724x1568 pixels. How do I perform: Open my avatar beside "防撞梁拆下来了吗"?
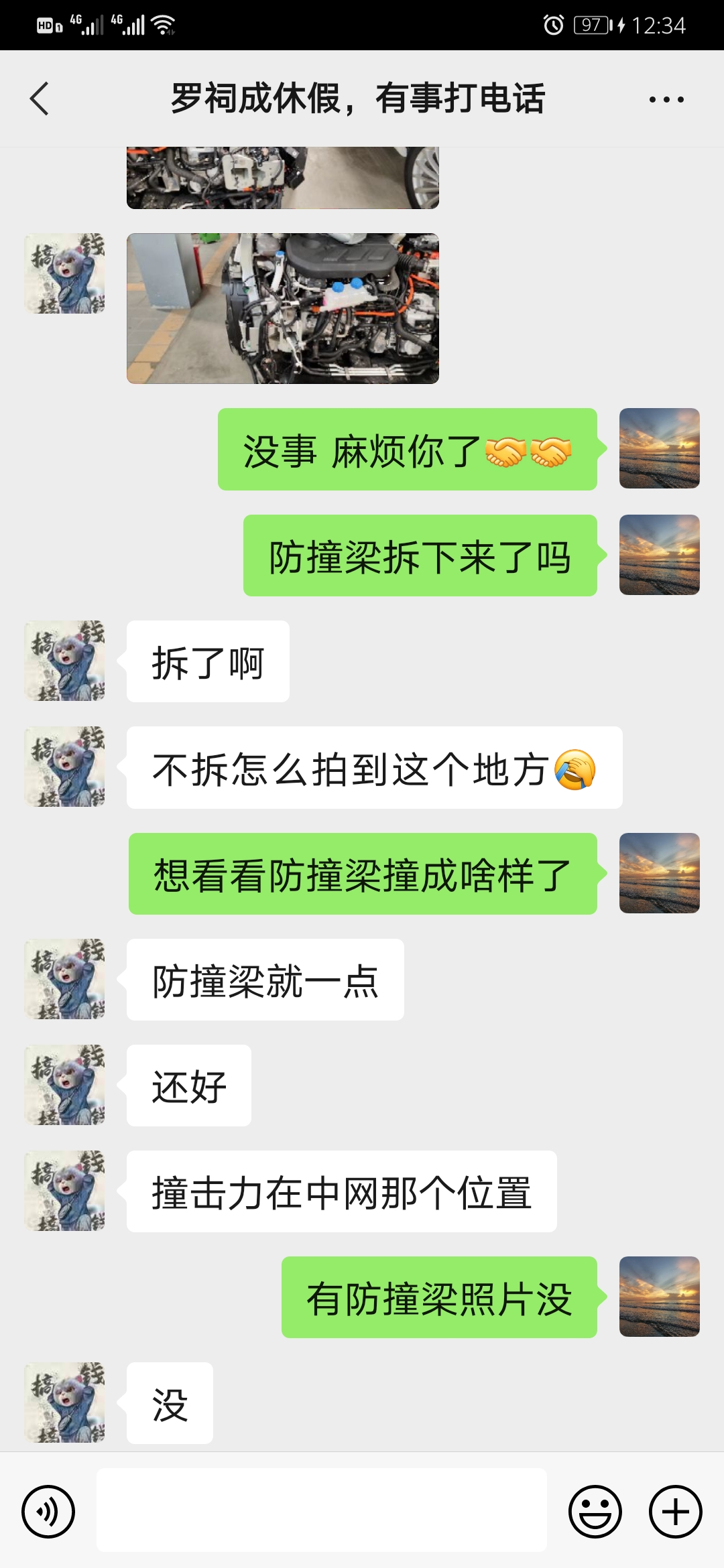(x=660, y=555)
